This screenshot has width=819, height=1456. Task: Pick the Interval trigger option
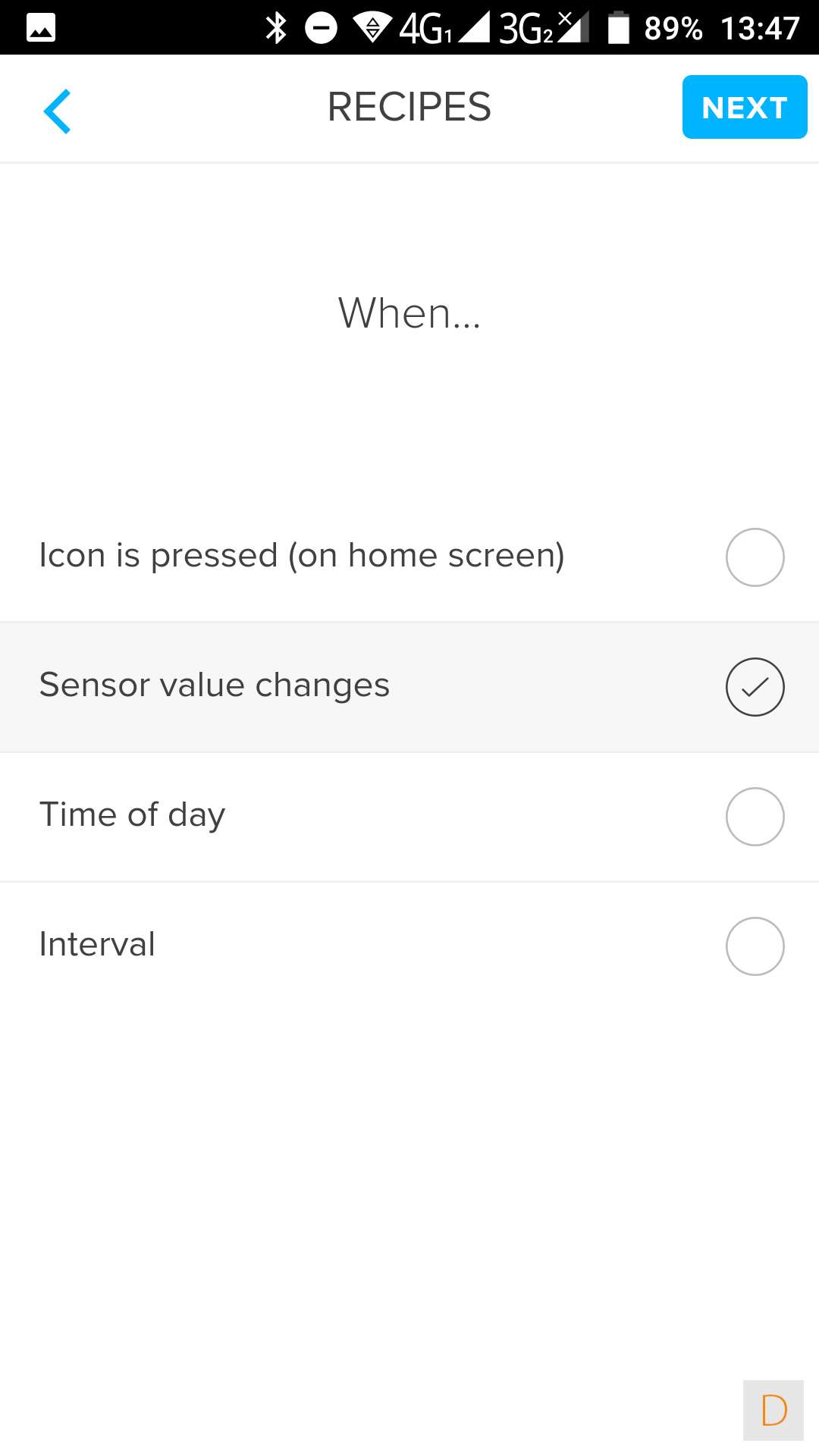(x=755, y=946)
